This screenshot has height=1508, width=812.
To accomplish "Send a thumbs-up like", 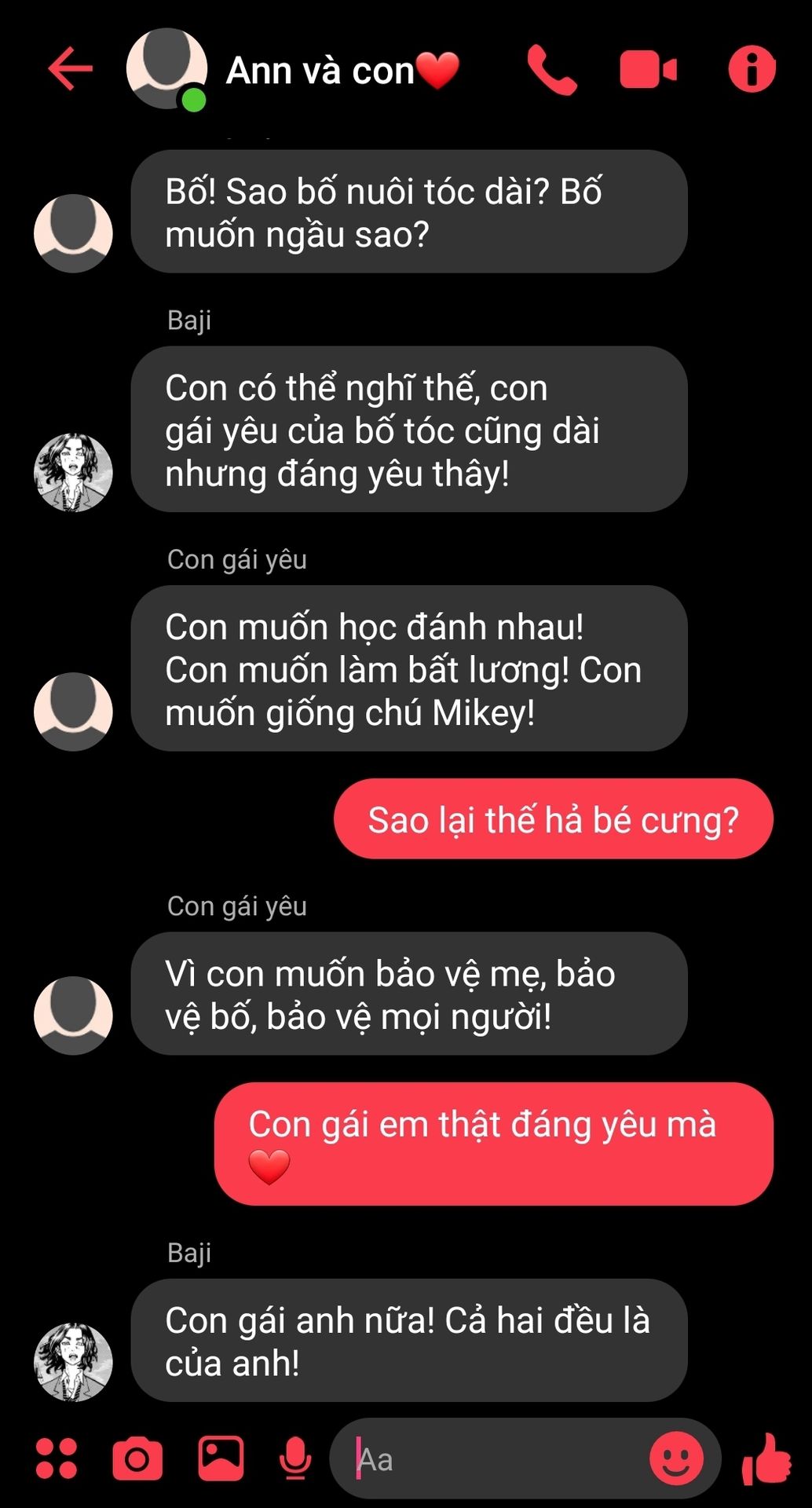I will pos(766,1459).
